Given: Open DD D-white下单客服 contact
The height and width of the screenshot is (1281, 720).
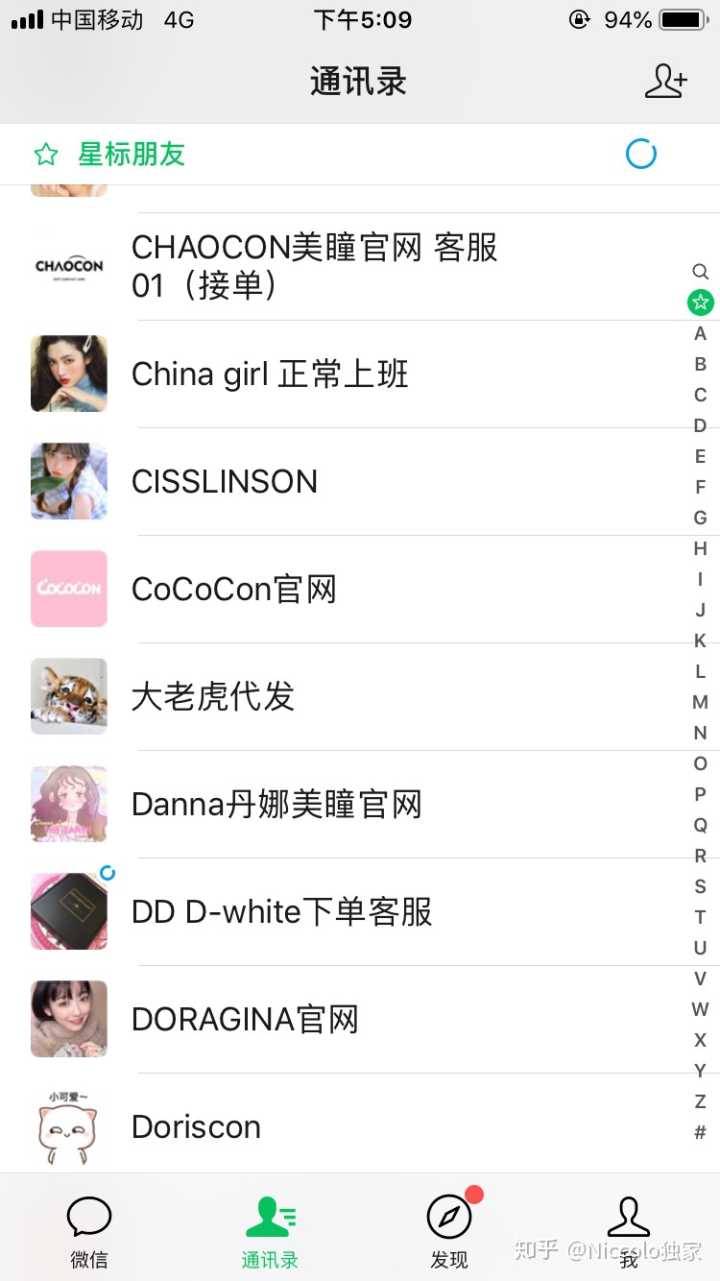Looking at the screenshot, I should coord(282,912).
